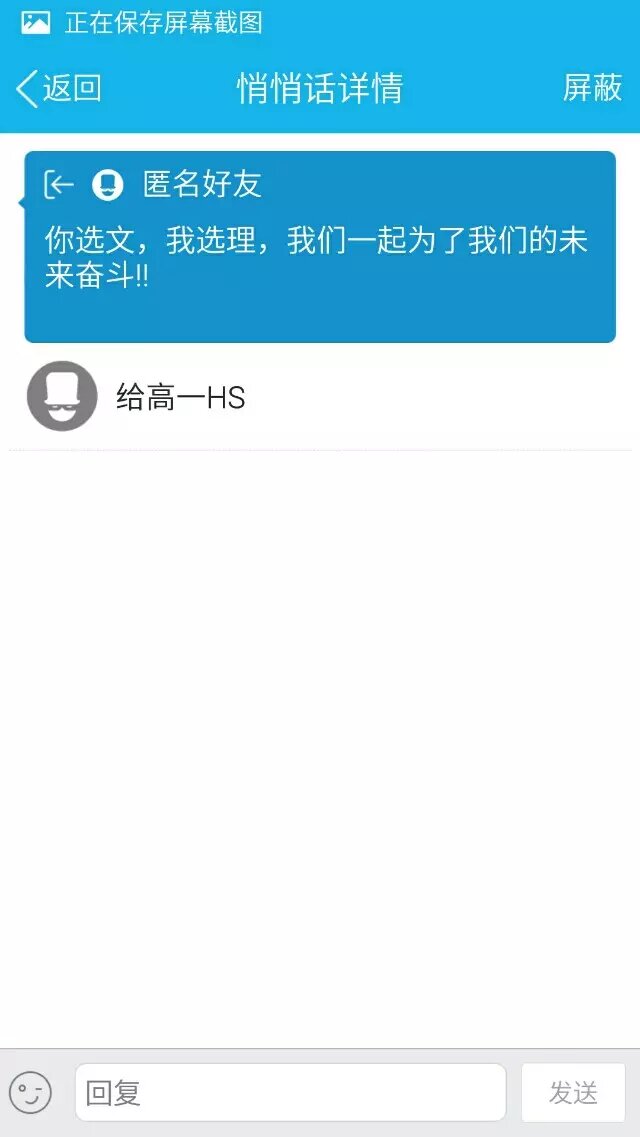Open the 匿名好友 whisper message bubble
The width and height of the screenshot is (640, 1137).
(x=320, y=246)
